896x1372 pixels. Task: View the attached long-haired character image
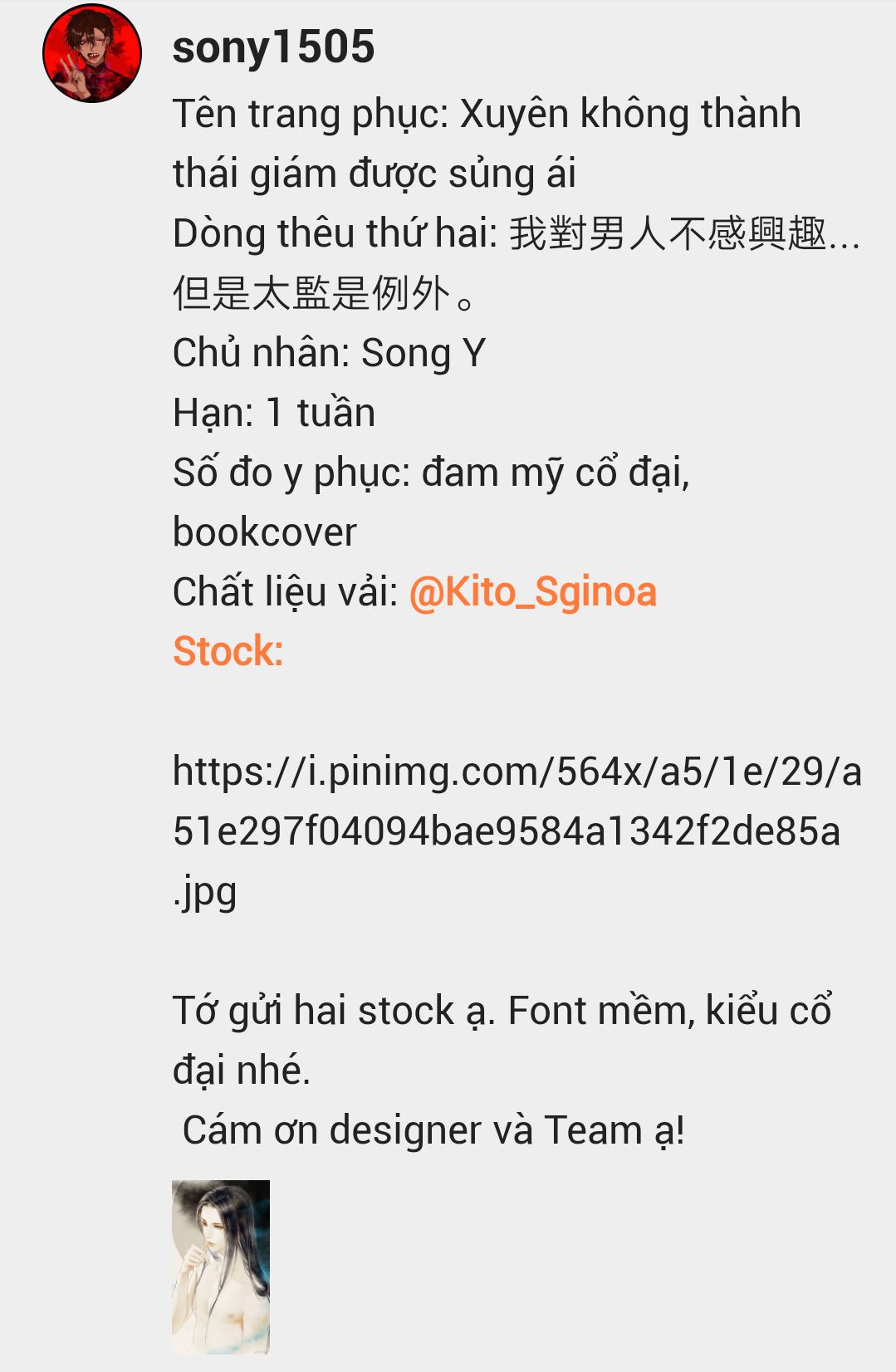221,1267
